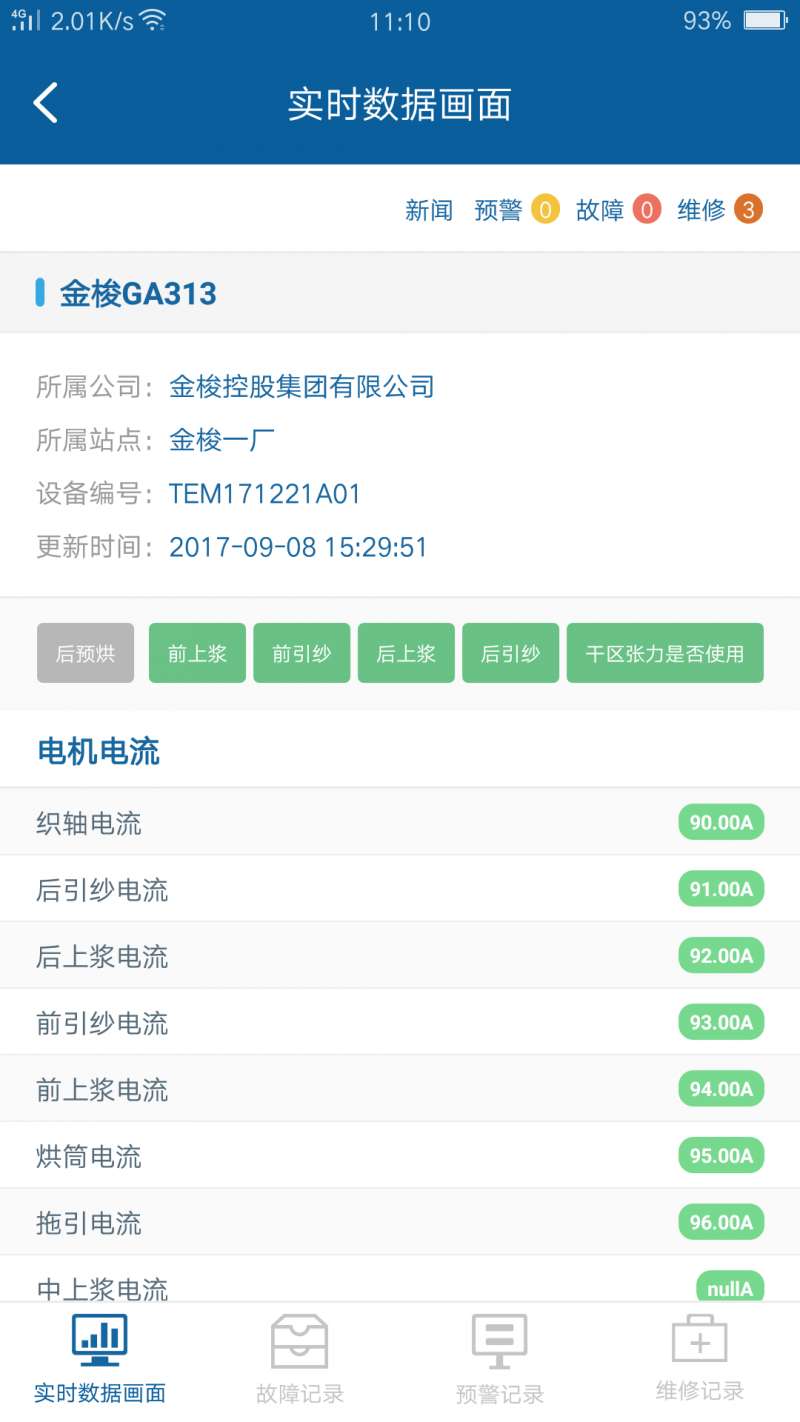This screenshot has height=1422, width=800.
Task: Select the 前引纱 chip
Action: pos(302,653)
